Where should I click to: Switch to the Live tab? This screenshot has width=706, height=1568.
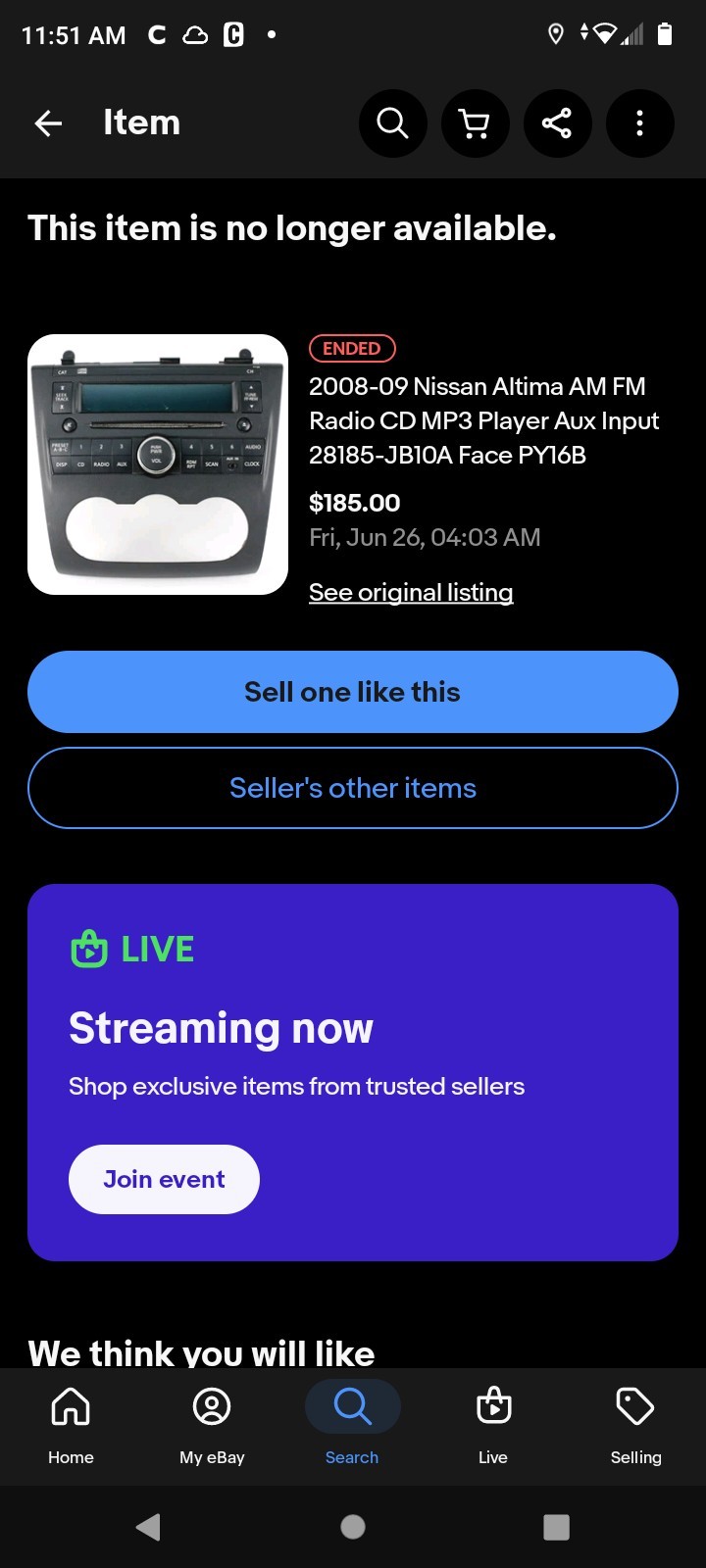(493, 1426)
